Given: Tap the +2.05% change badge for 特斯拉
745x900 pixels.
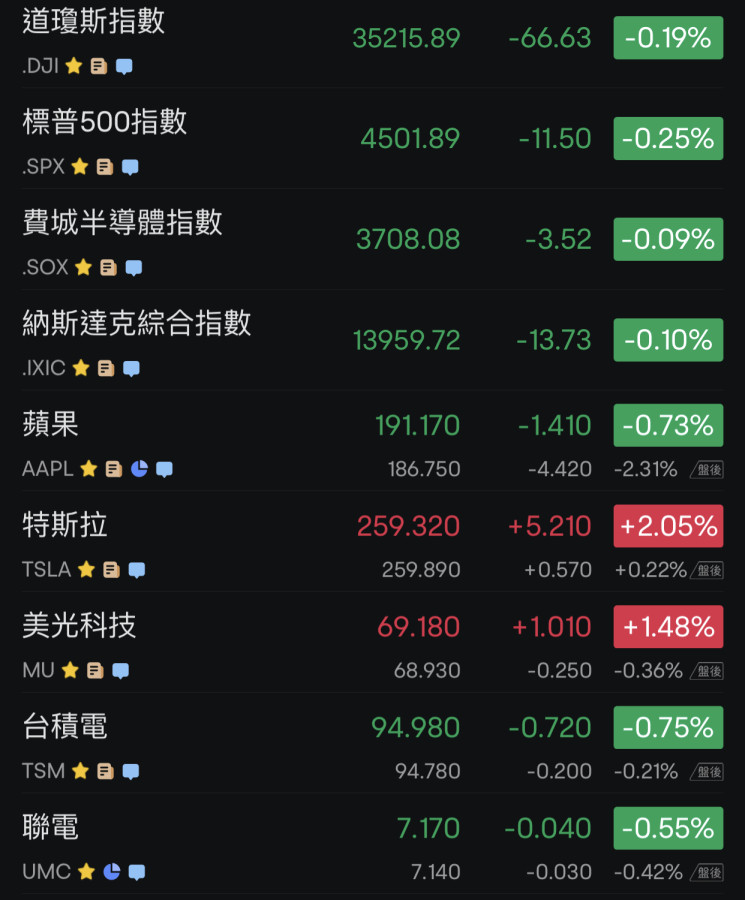Looking at the screenshot, I should tap(668, 526).
